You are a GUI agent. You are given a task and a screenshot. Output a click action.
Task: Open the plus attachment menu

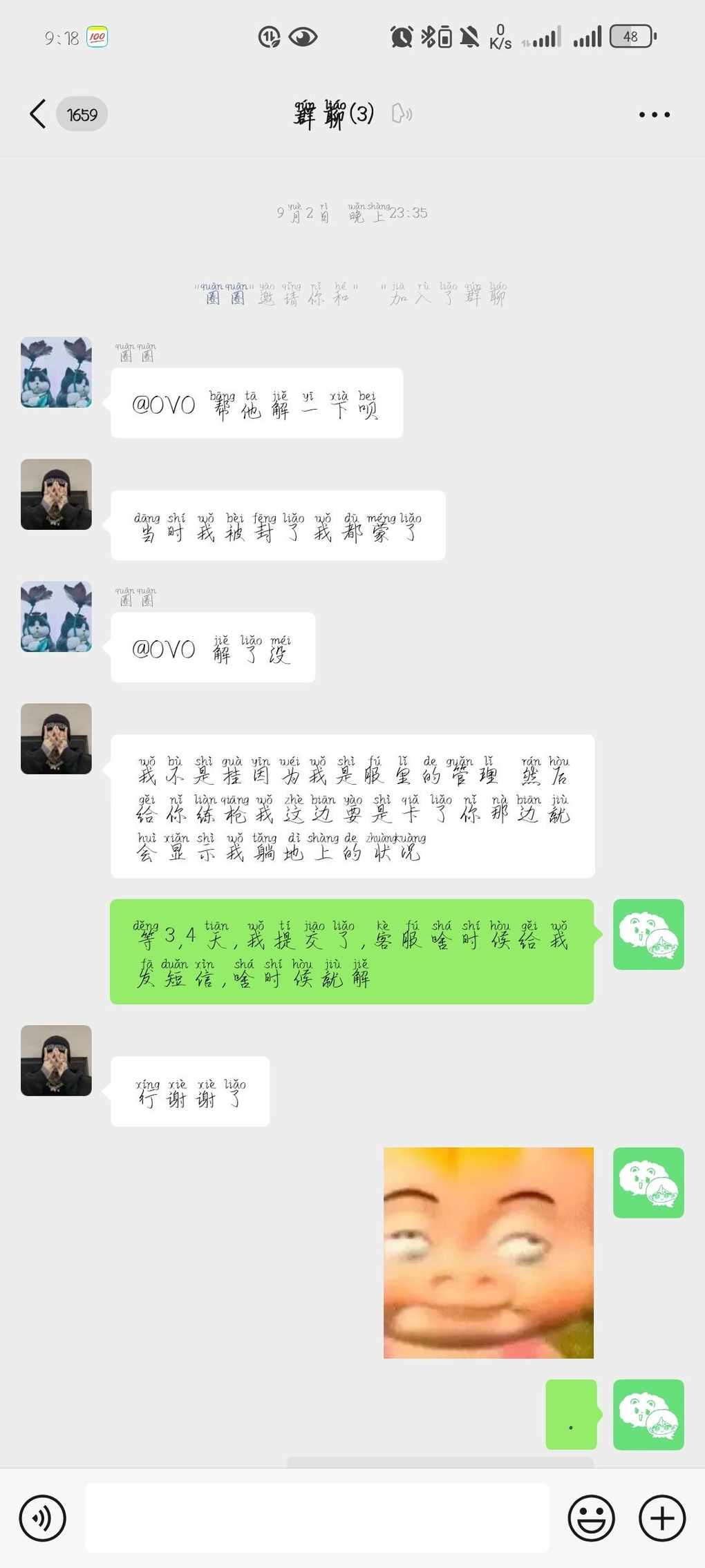tap(661, 1518)
